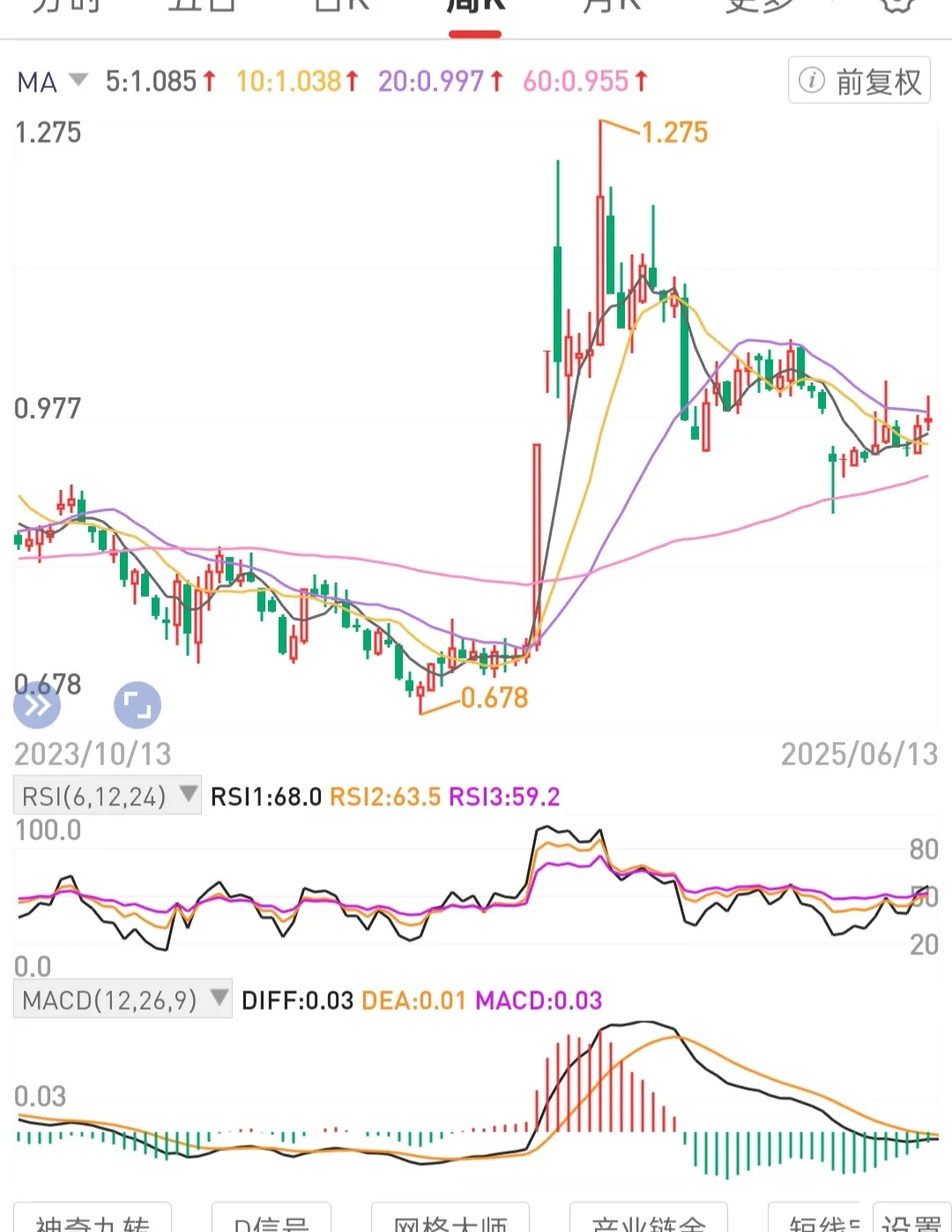Viewport: 952px width, 1232px height.
Task: Switch to the 分时 chart tab
Action: [x=66, y=7]
